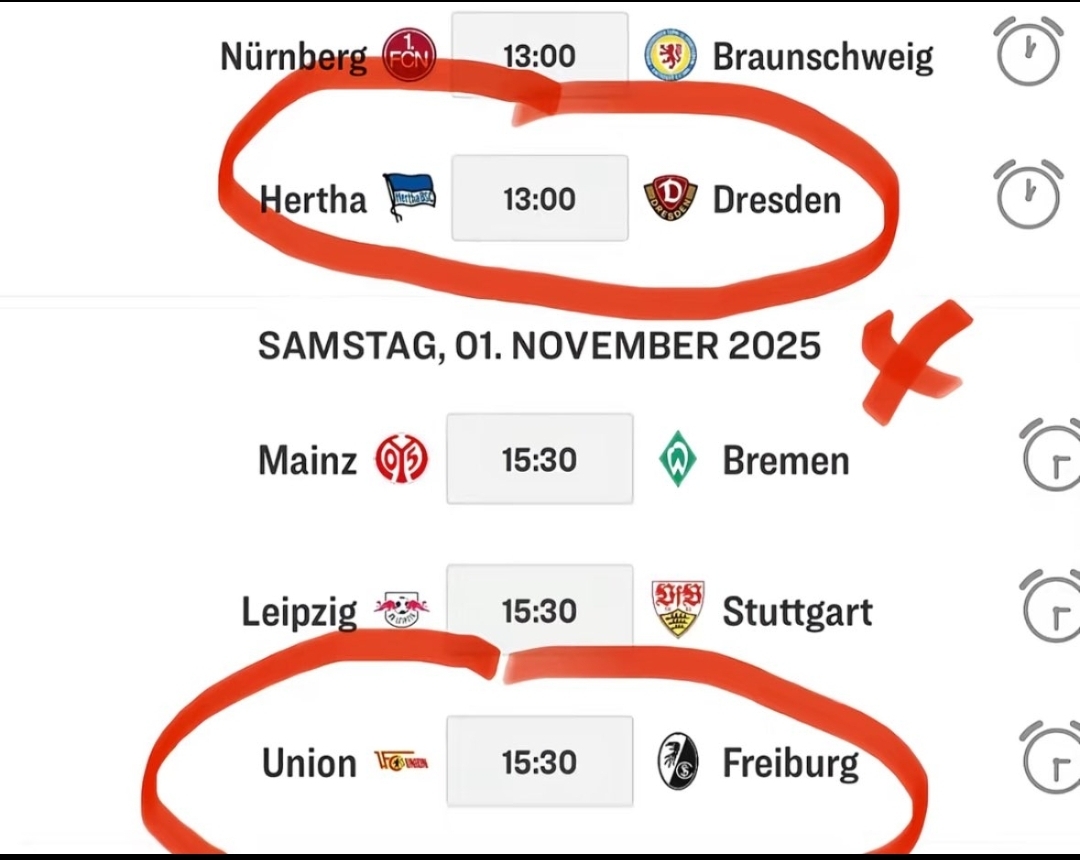Screen dimensions: 1080x860
Task: Set a reminder for Nürnberg vs Braunschweig
Action: [1028, 52]
